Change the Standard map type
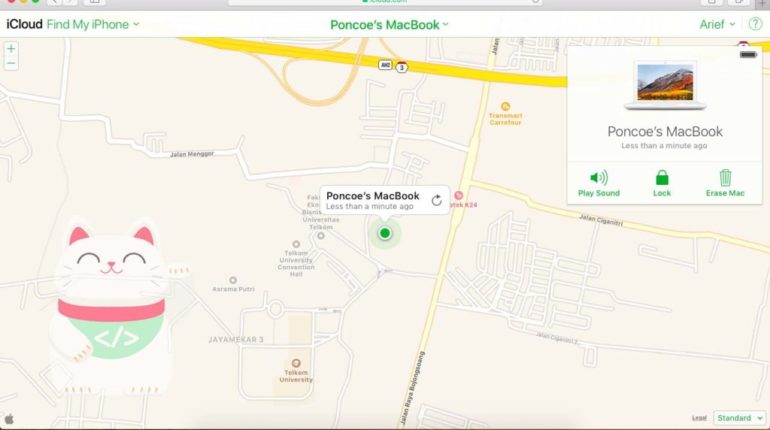770x430 pixels. click(739, 418)
